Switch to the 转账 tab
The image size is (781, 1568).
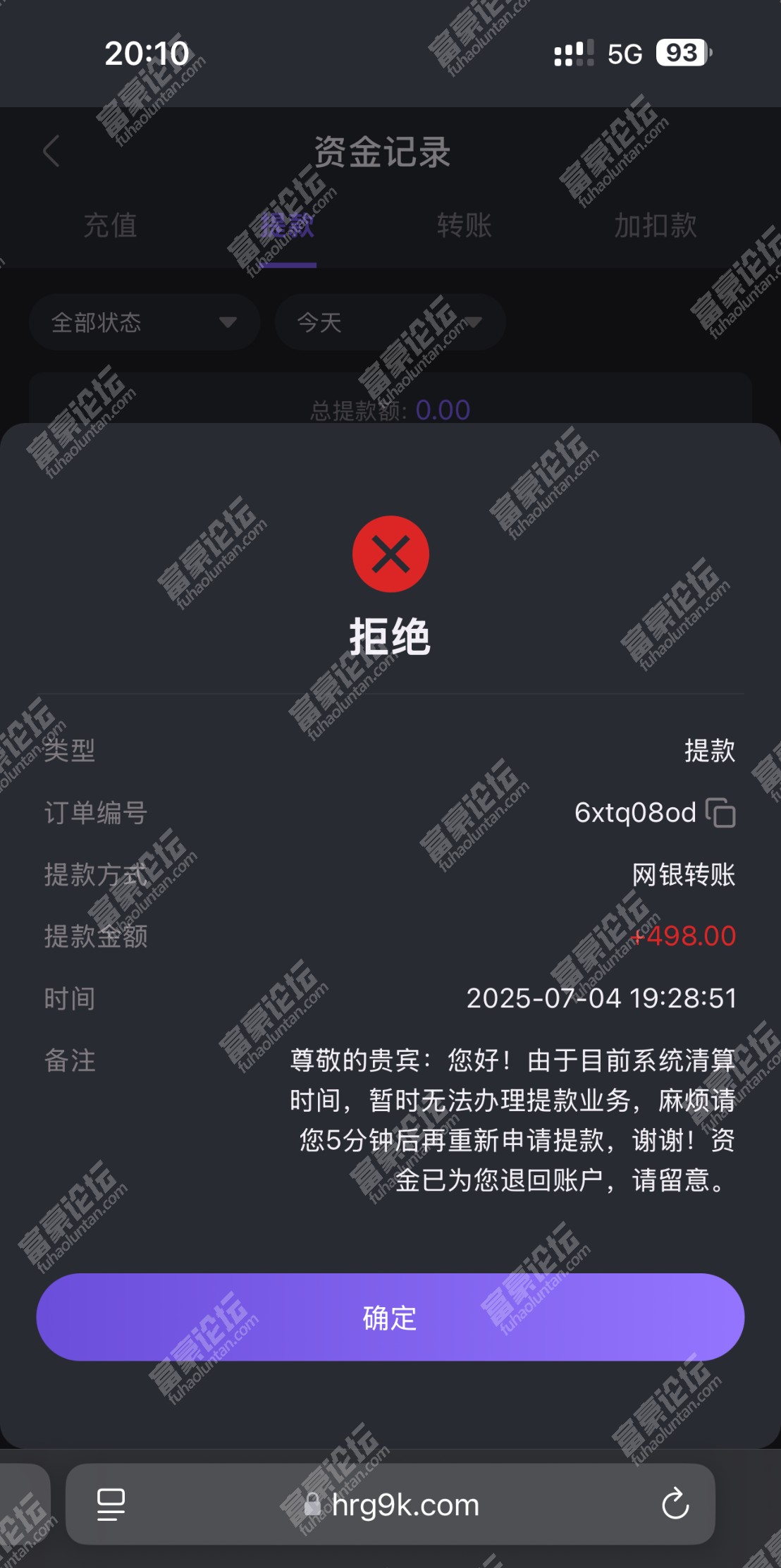pos(464,226)
